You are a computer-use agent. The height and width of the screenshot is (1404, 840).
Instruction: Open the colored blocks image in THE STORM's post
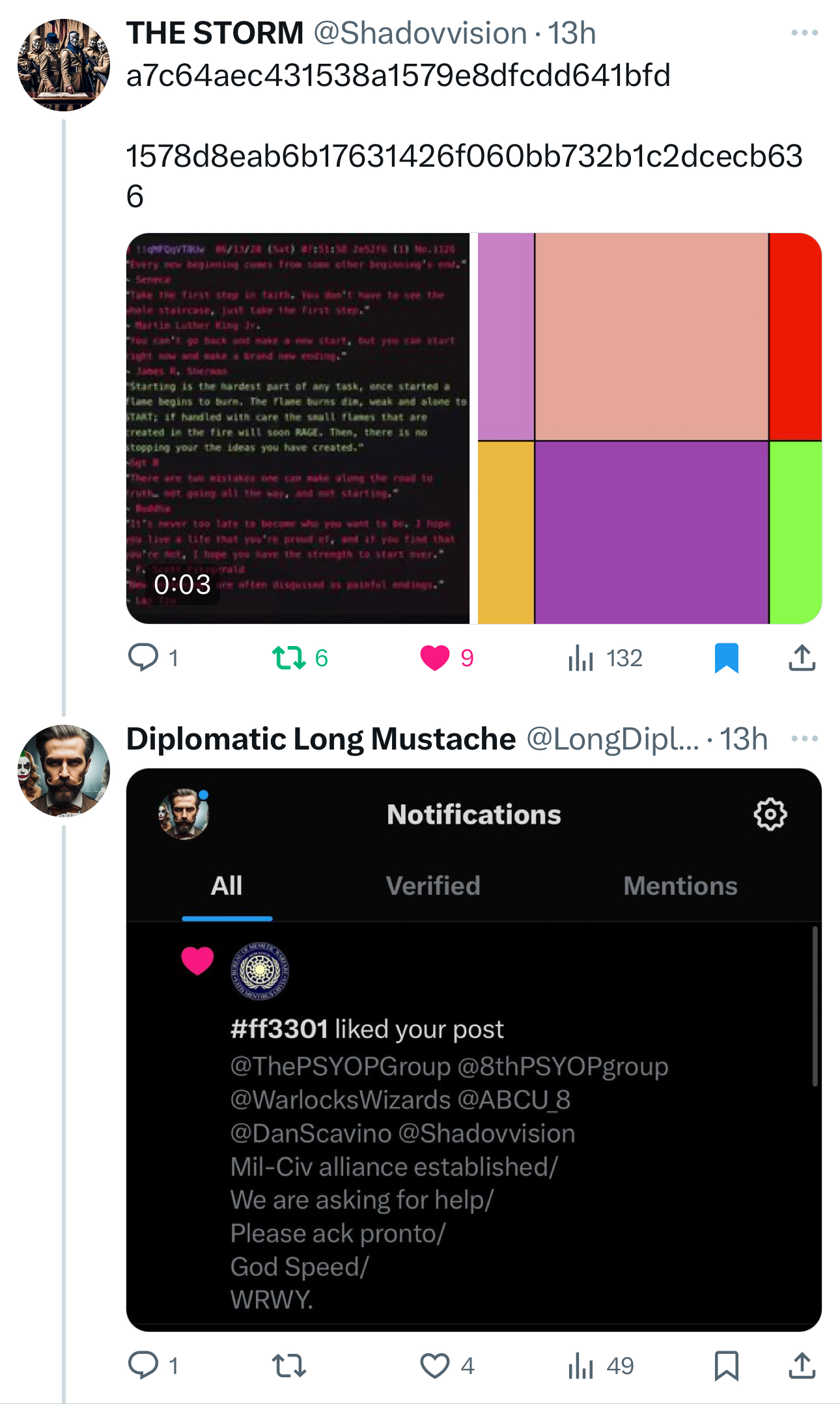pyautogui.click(x=650, y=428)
